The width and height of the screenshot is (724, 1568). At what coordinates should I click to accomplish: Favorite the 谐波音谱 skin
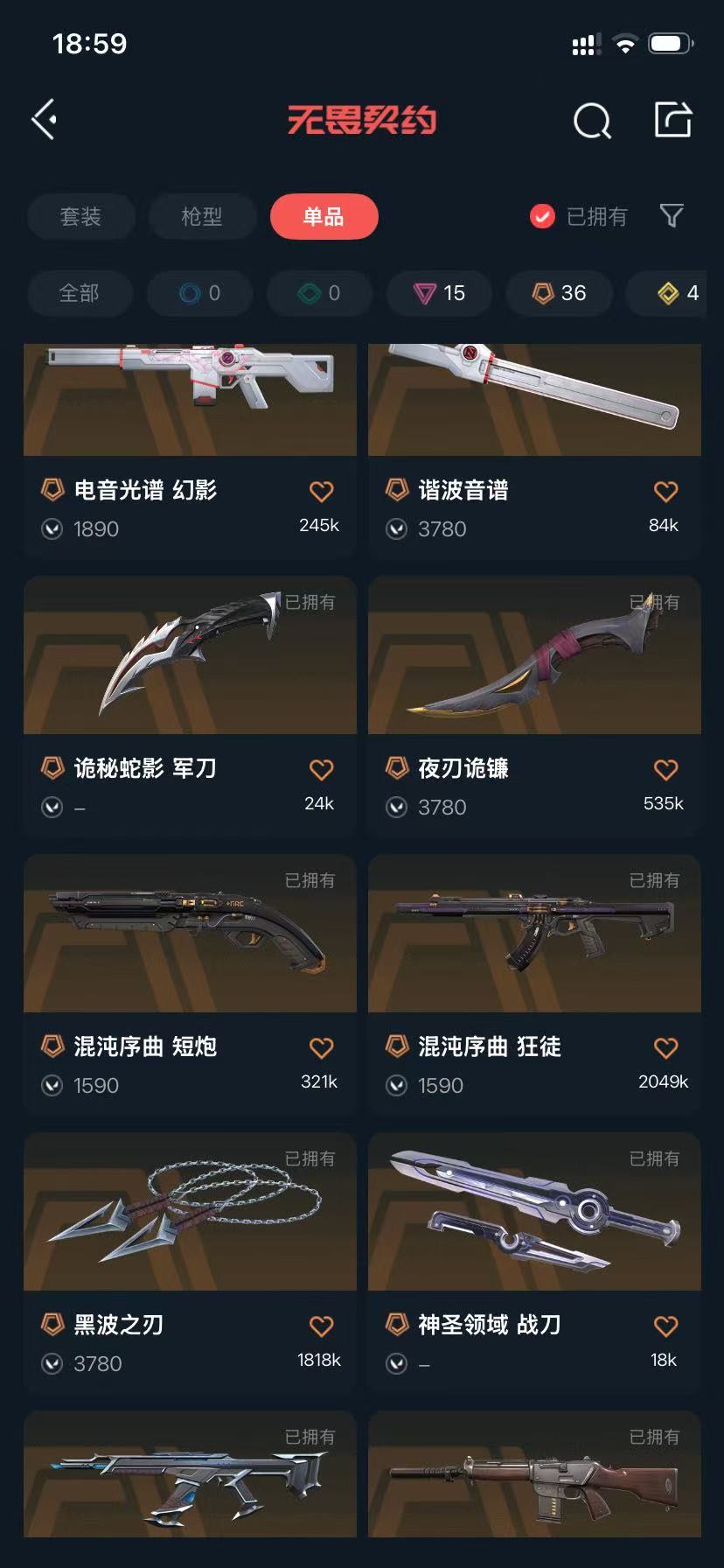[x=665, y=492]
